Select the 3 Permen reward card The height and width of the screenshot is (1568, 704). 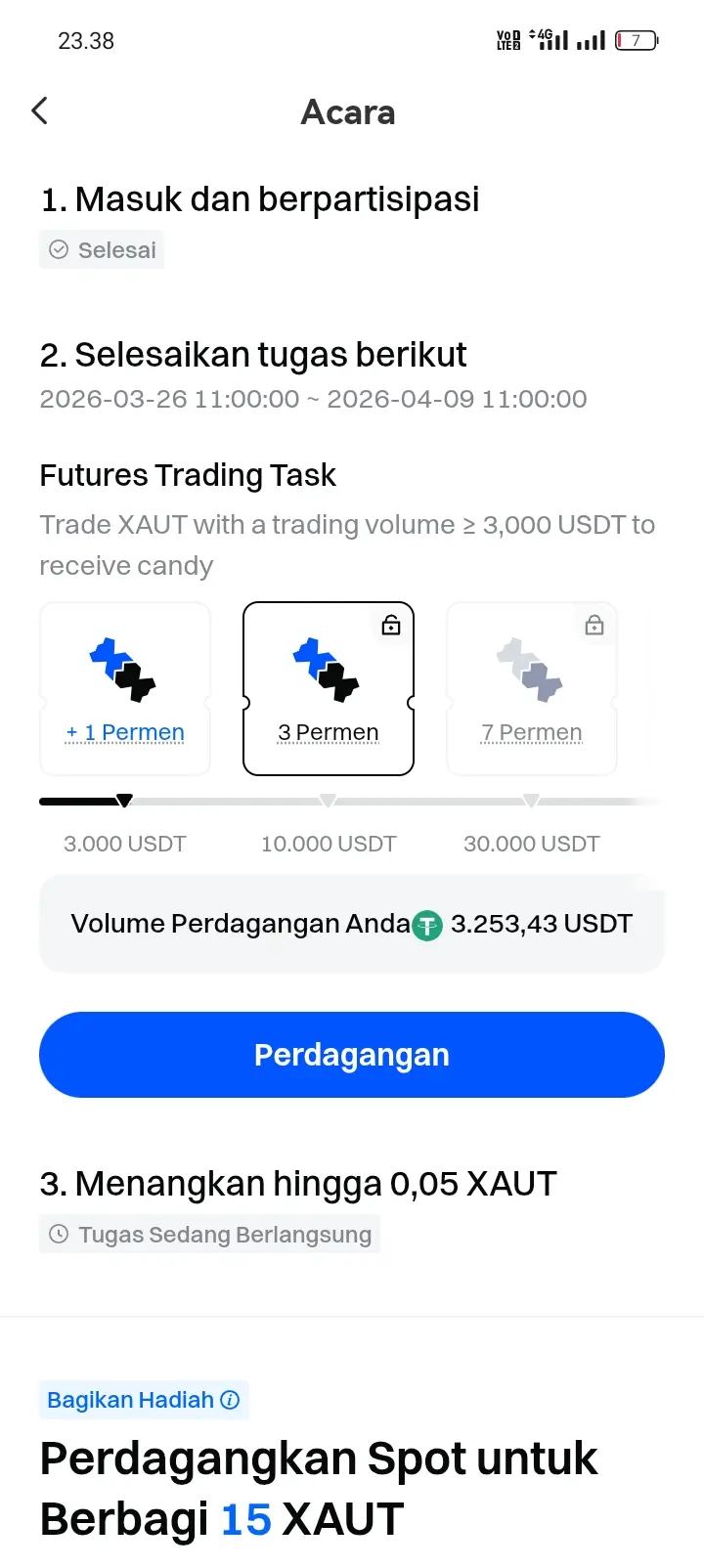329,688
